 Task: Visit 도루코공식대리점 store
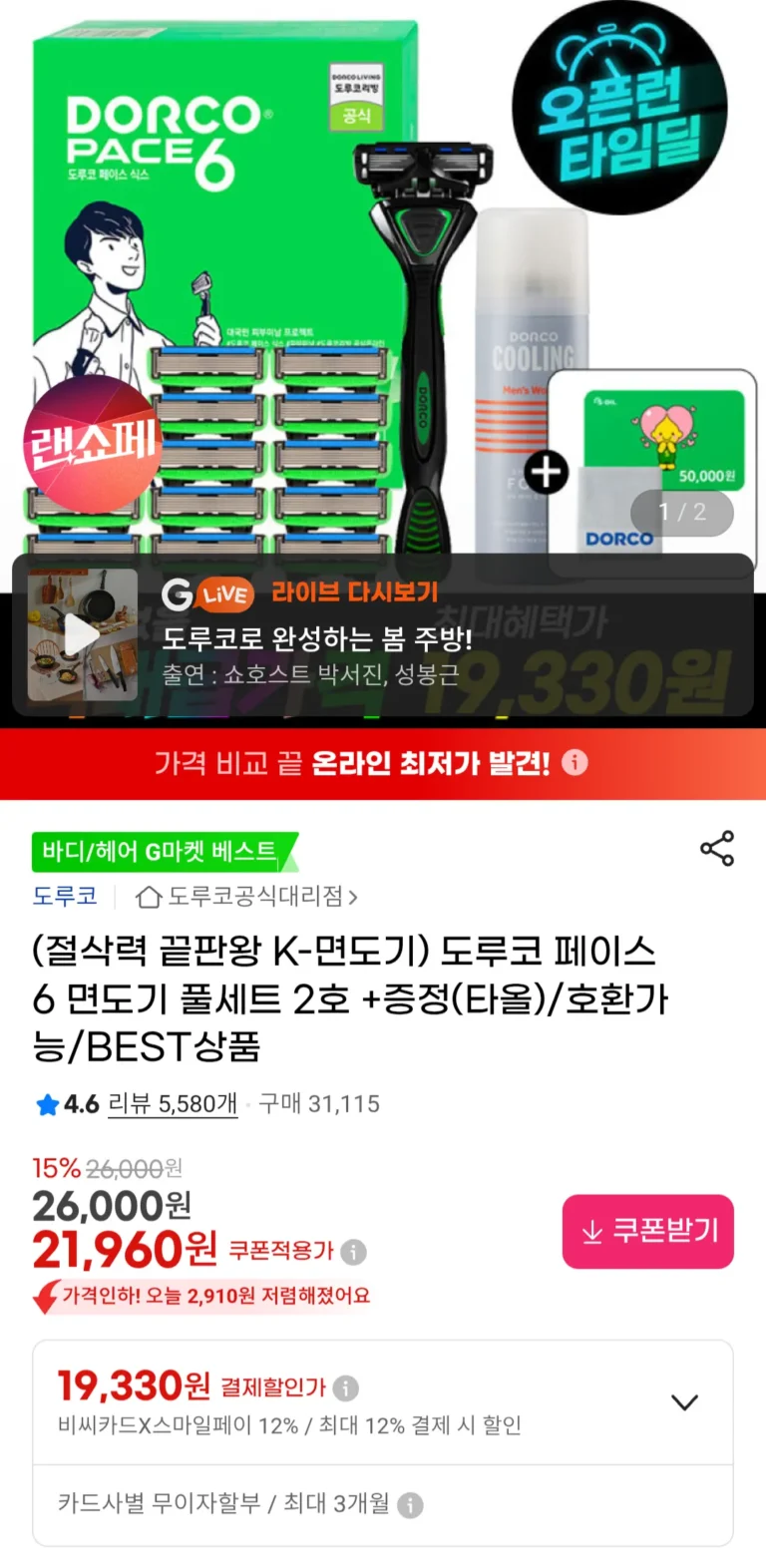(247, 897)
